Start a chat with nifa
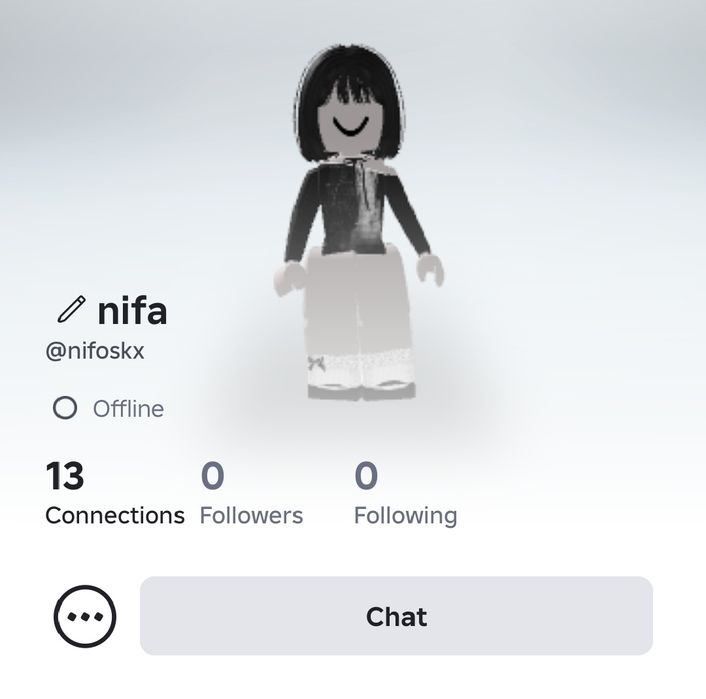Viewport: 706px width, 699px height. click(x=396, y=616)
